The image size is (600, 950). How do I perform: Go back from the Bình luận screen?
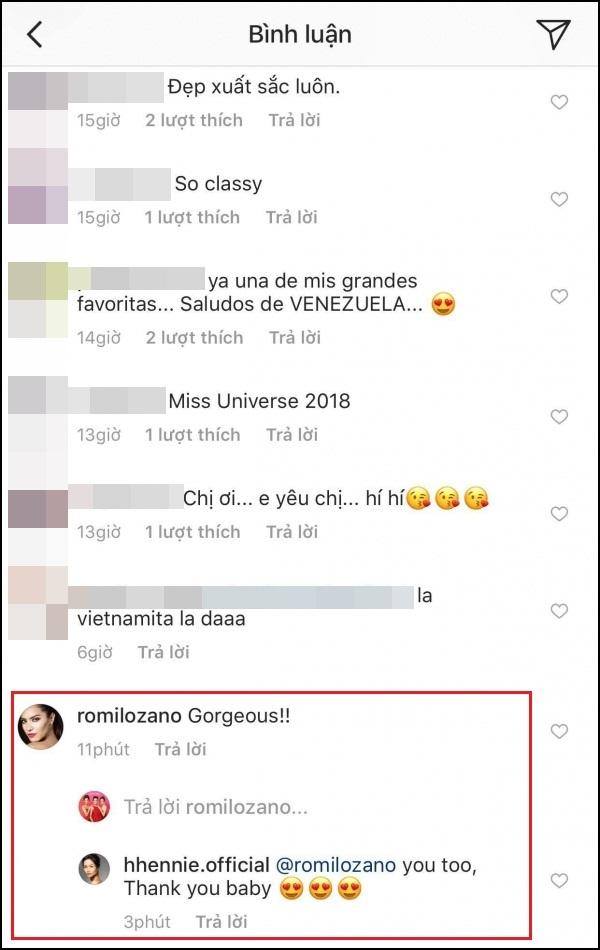(35, 35)
